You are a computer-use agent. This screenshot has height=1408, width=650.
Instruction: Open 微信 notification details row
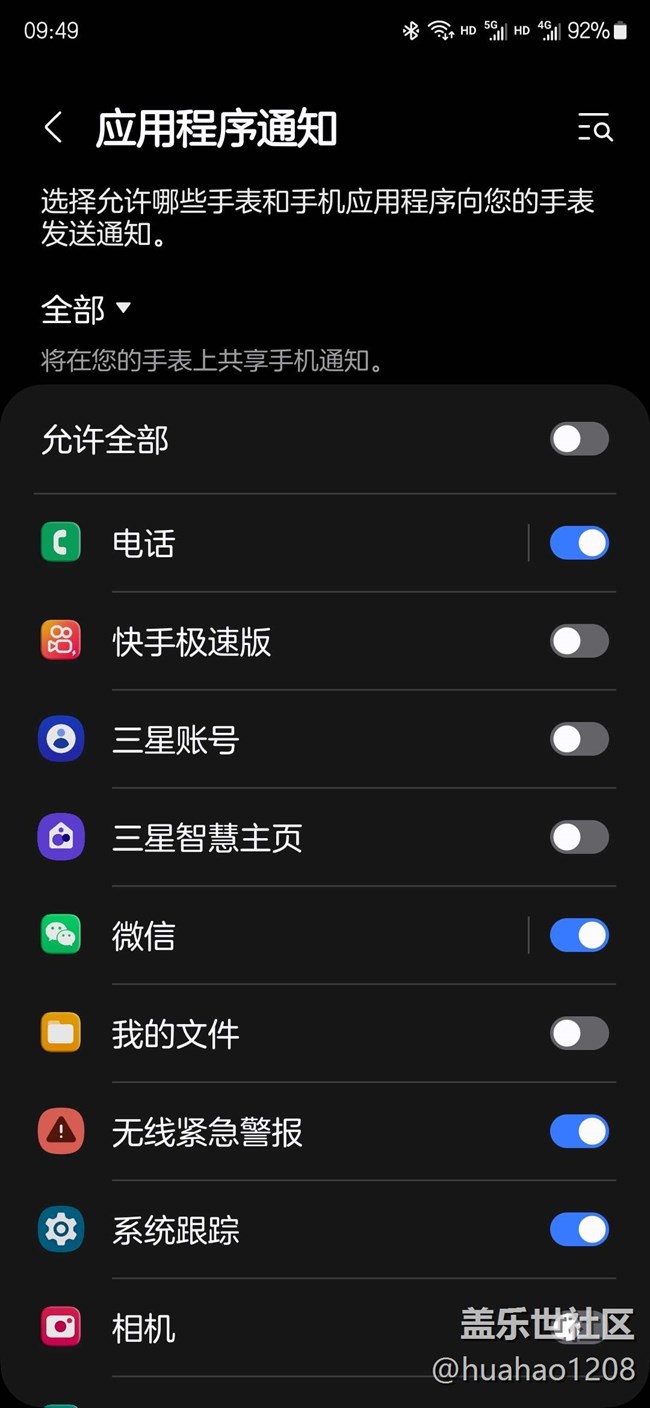280,935
